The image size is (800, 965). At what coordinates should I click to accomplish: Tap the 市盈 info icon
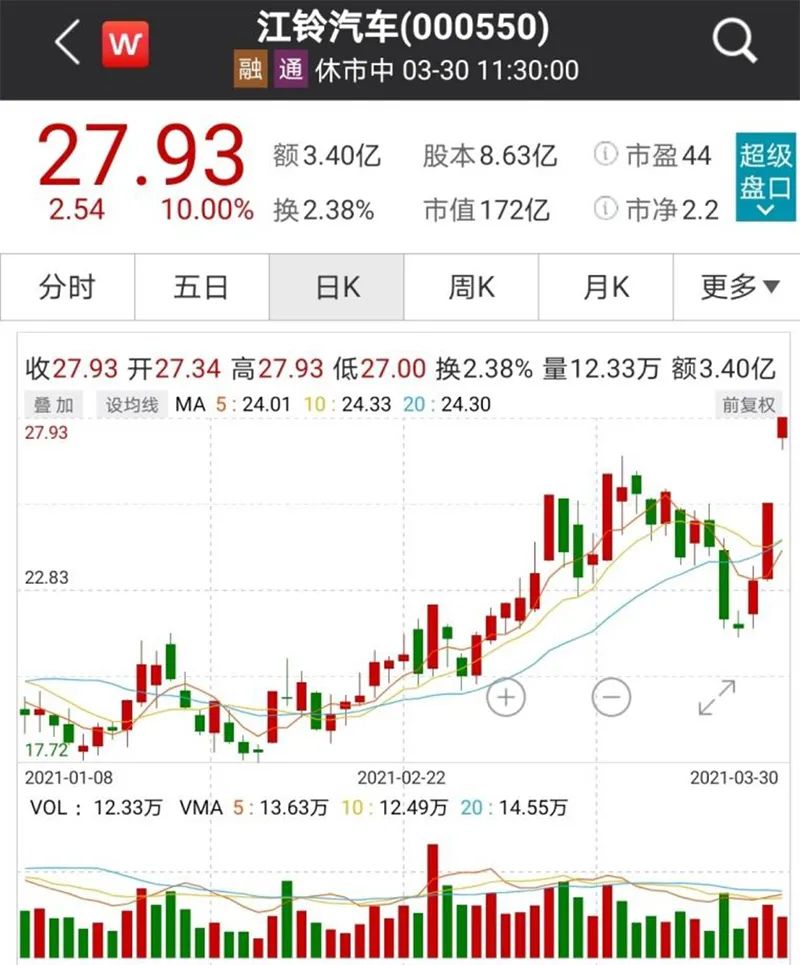click(x=604, y=156)
